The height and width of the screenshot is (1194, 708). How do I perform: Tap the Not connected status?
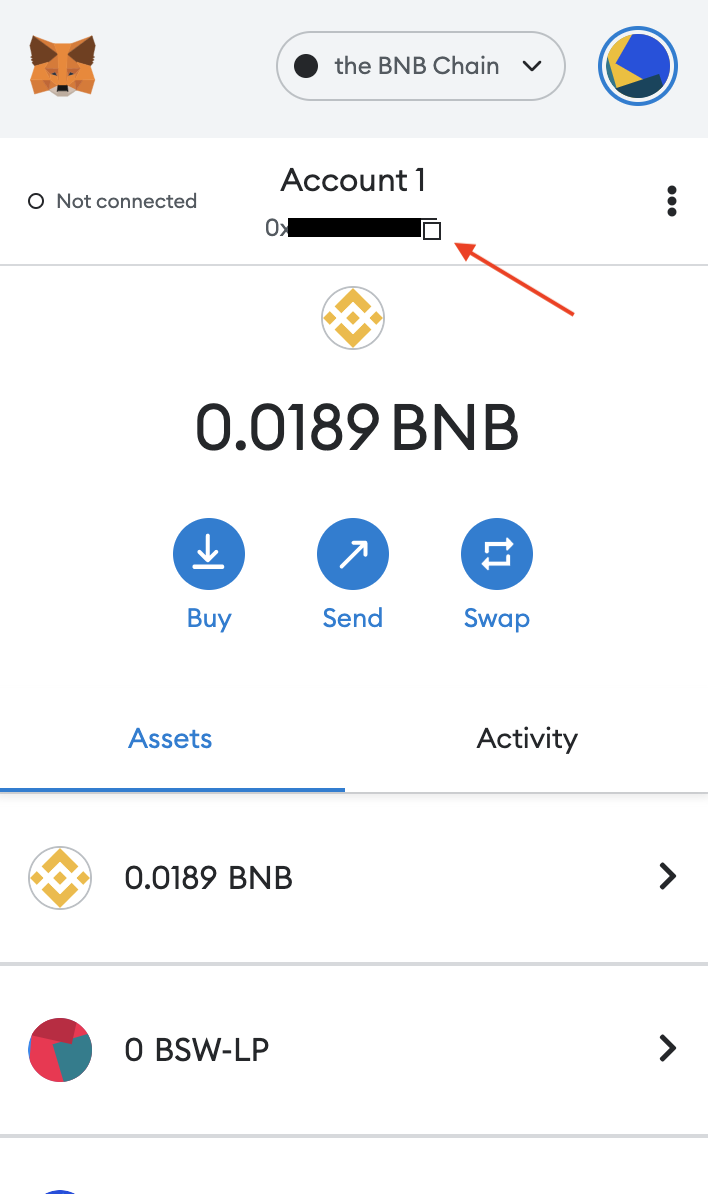click(113, 201)
